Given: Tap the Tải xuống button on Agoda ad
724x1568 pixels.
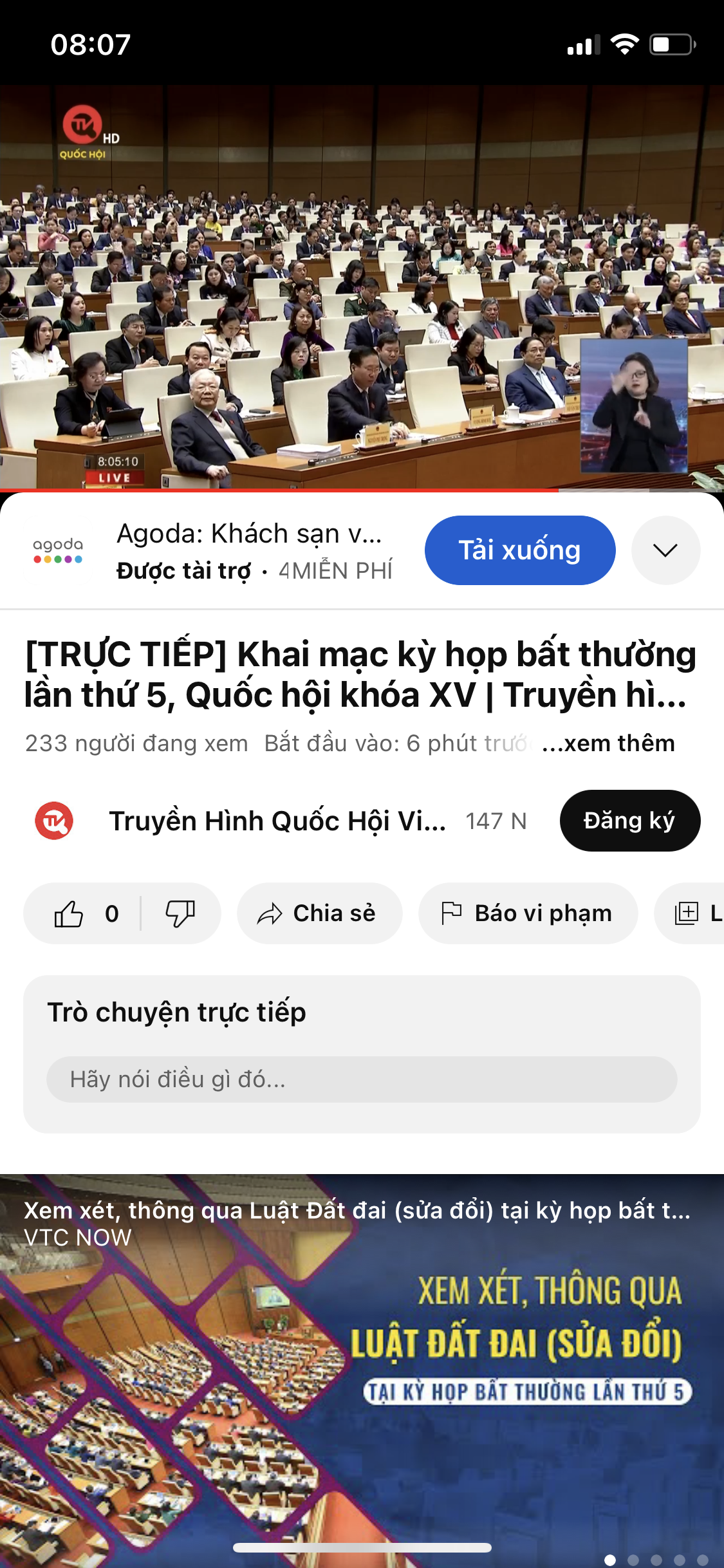Looking at the screenshot, I should 519,550.
